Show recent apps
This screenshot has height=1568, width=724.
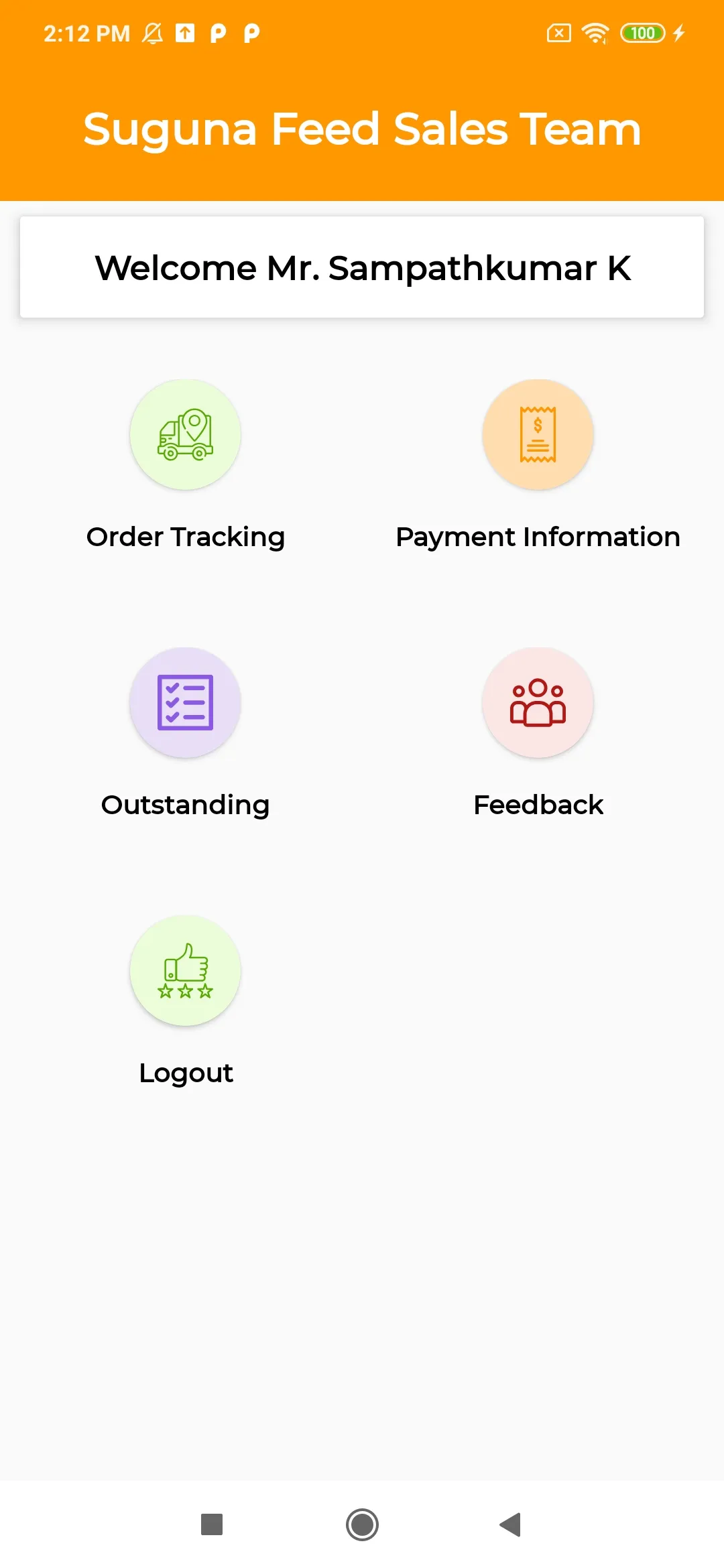(x=212, y=1524)
